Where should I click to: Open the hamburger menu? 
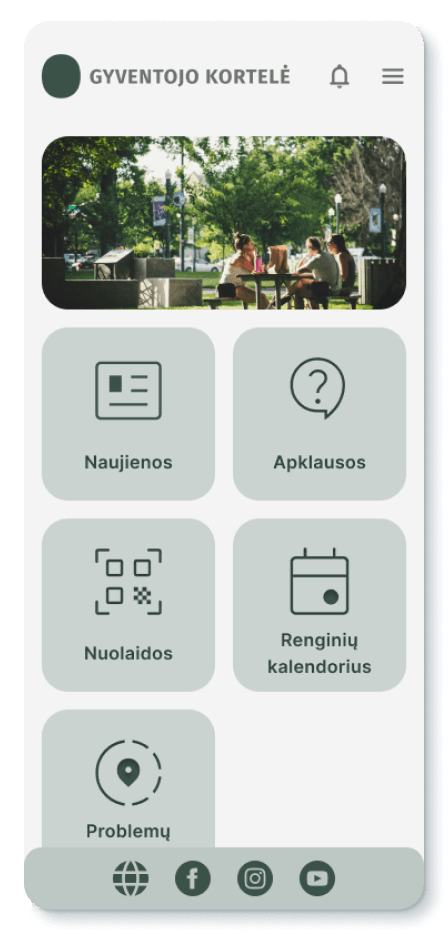tap(393, 76)
